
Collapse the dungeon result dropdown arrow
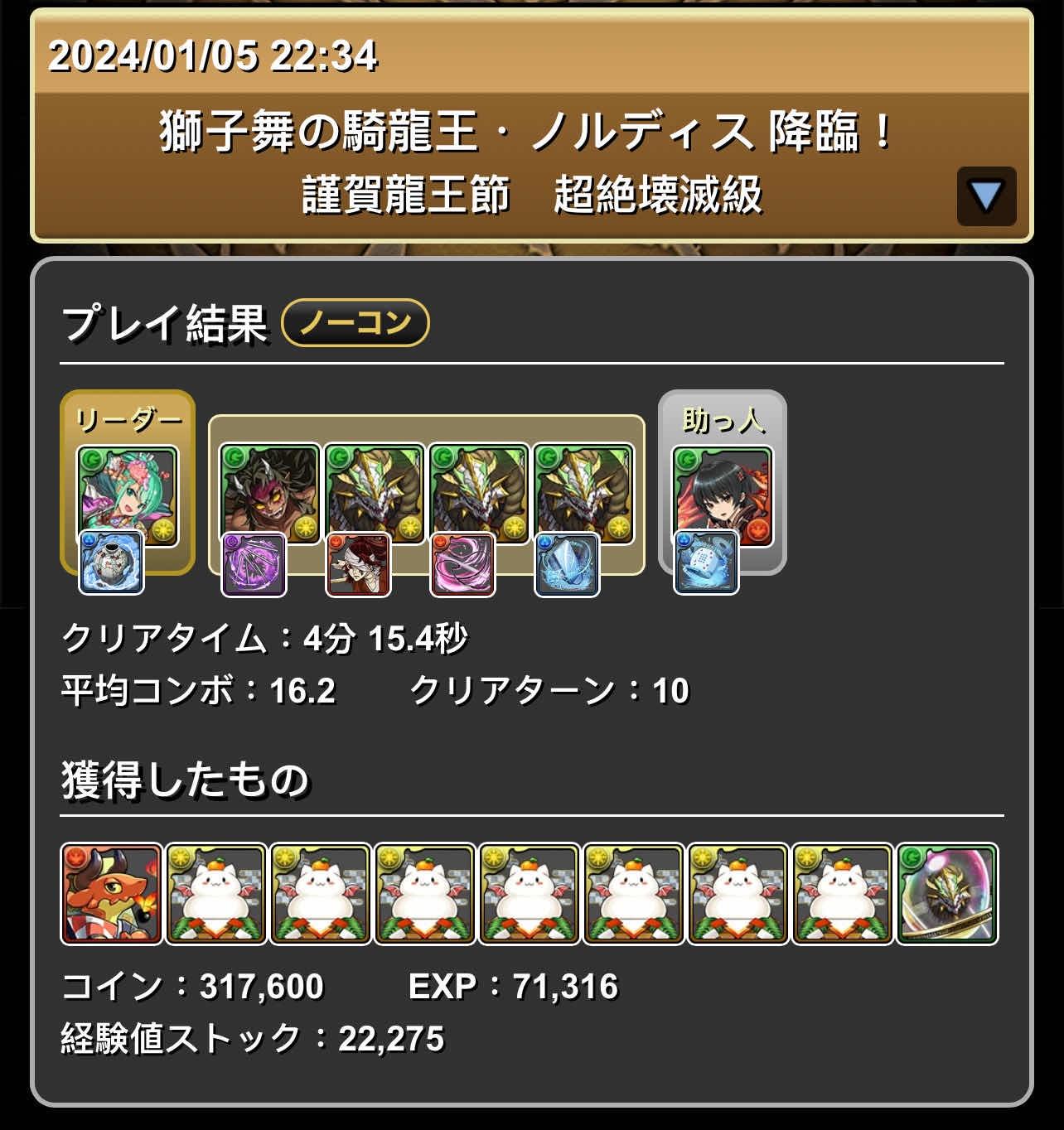click(x=986, y=196)
